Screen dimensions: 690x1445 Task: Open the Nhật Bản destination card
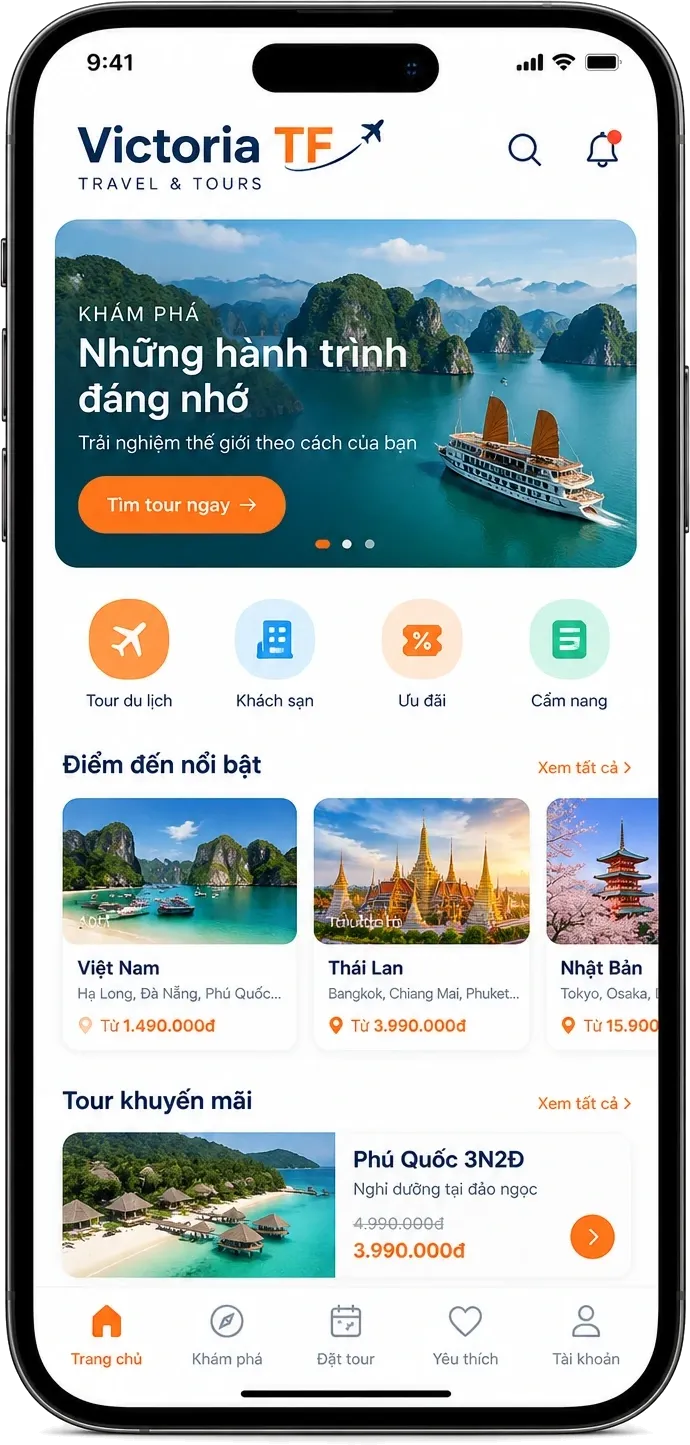pyautogui.click(x=602, y=923)
